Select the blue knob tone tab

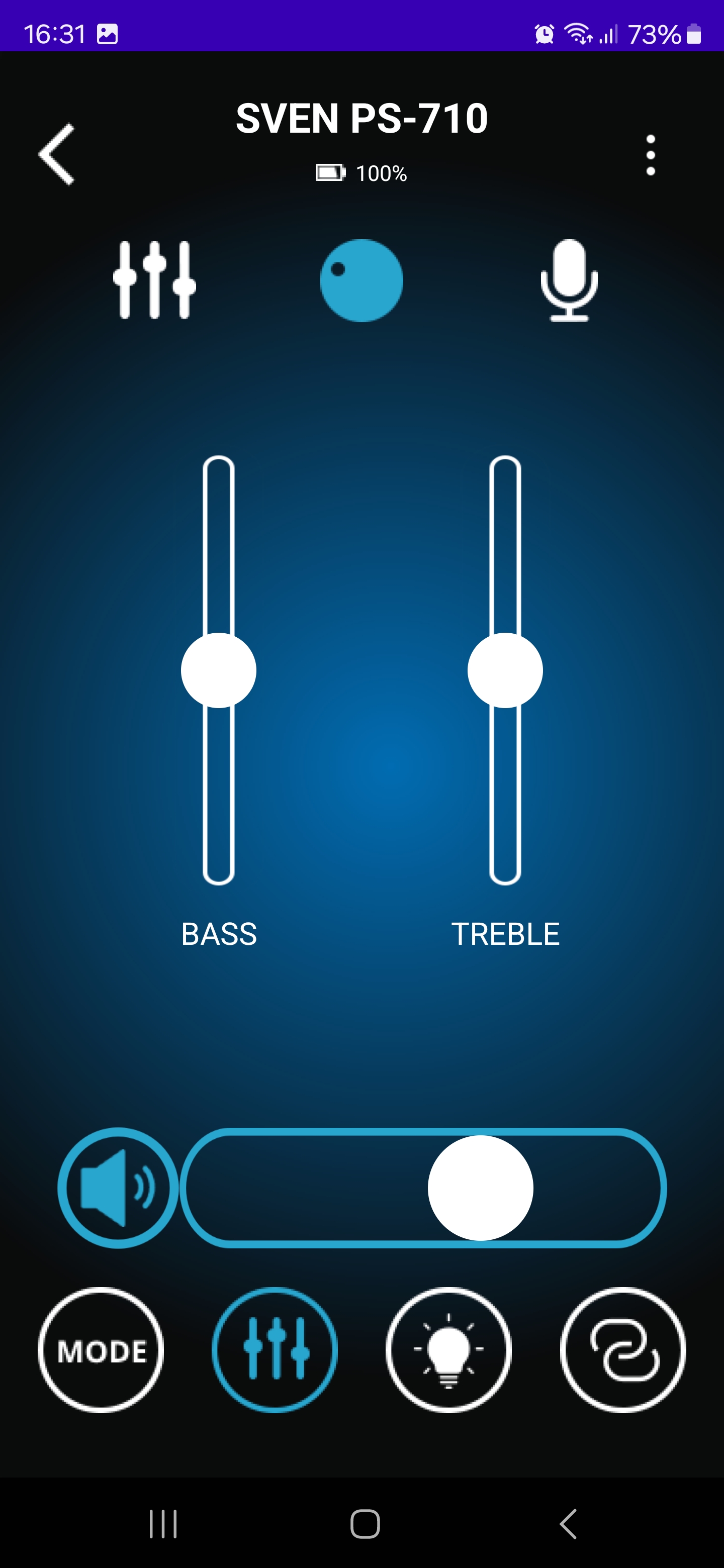pyautogui.click(x=361, y=280)
